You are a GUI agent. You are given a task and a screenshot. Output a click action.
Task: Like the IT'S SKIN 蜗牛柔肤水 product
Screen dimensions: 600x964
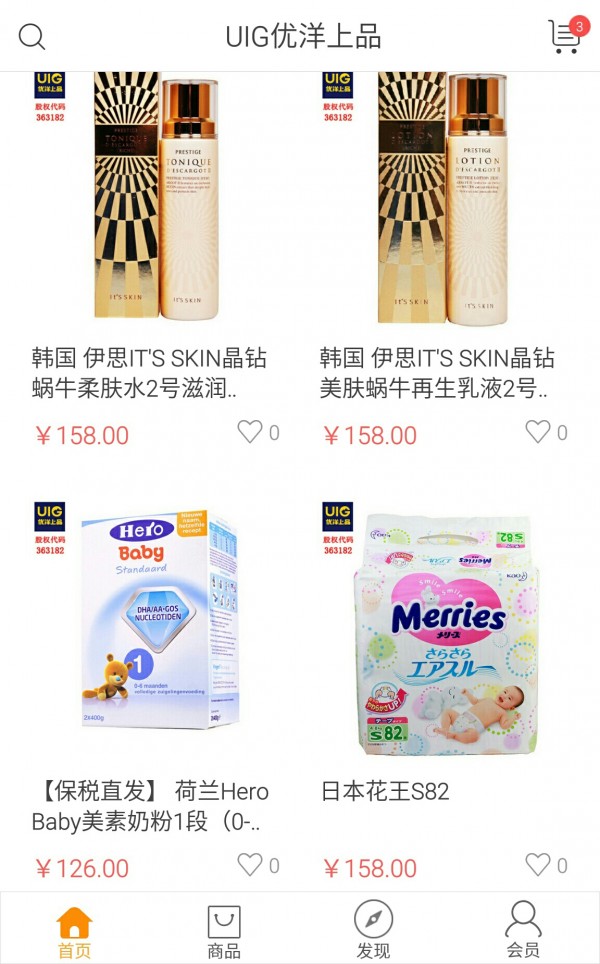tap(250, 432)
